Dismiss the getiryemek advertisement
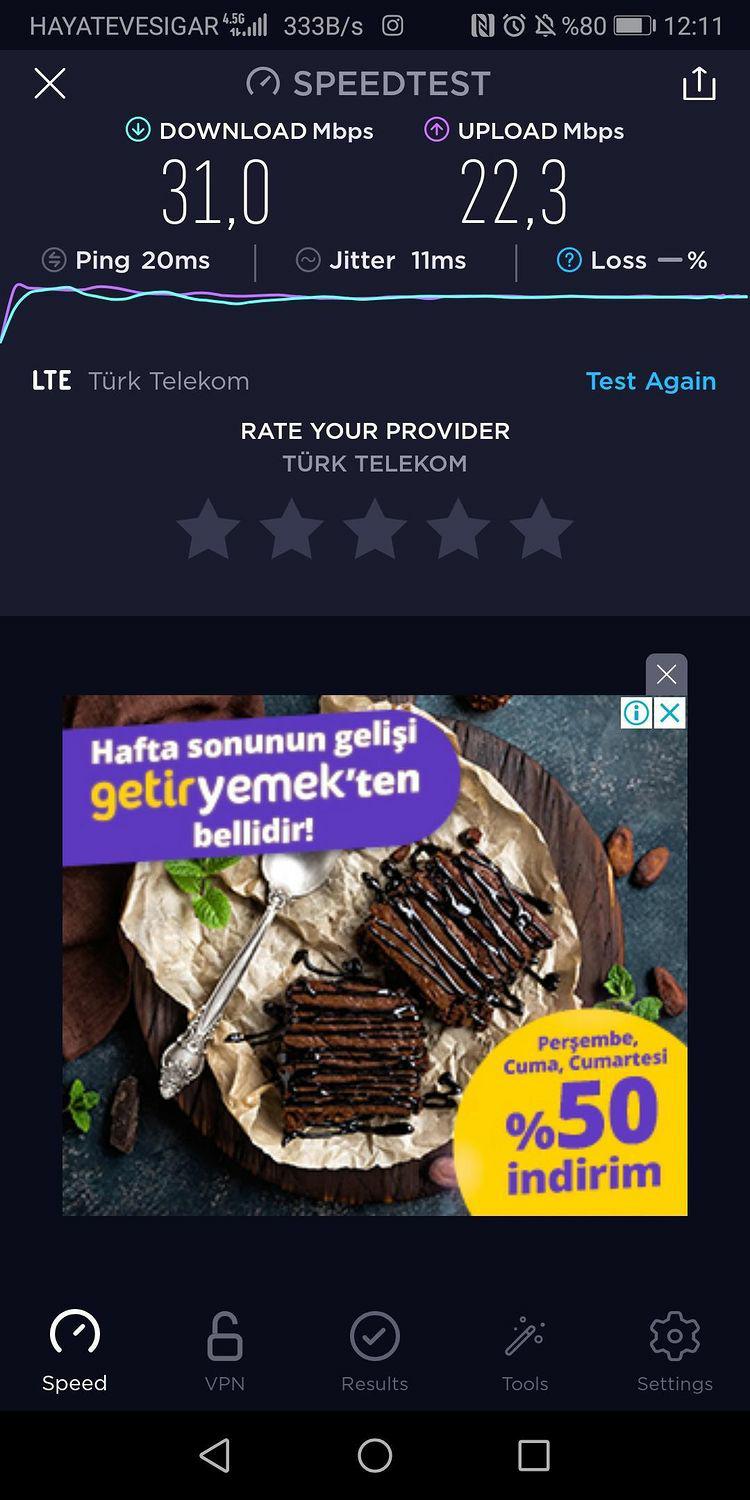This screenshot has width=750, height=1500. pos(666,675)
